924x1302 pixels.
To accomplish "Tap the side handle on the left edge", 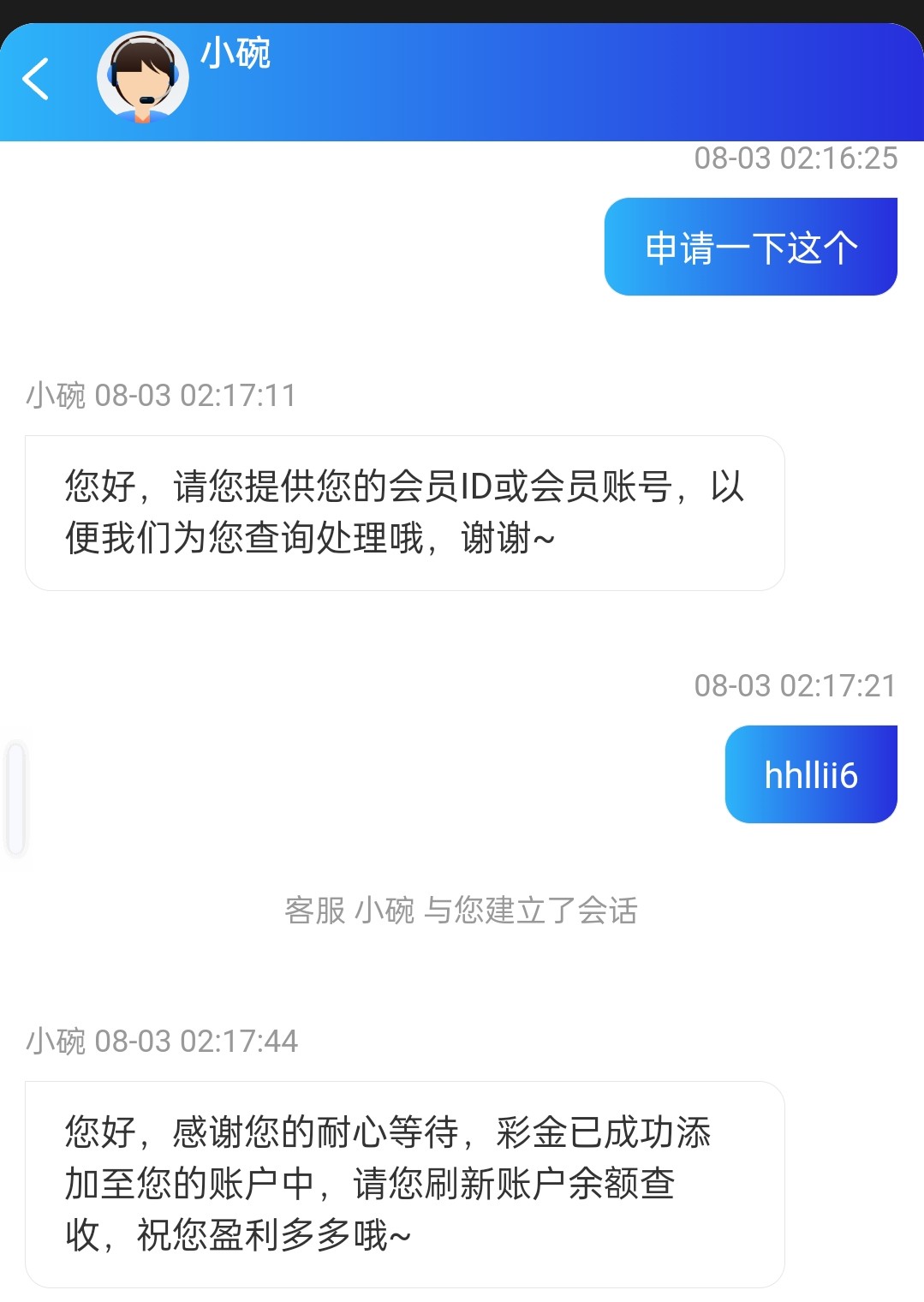I will click(16, 798).
